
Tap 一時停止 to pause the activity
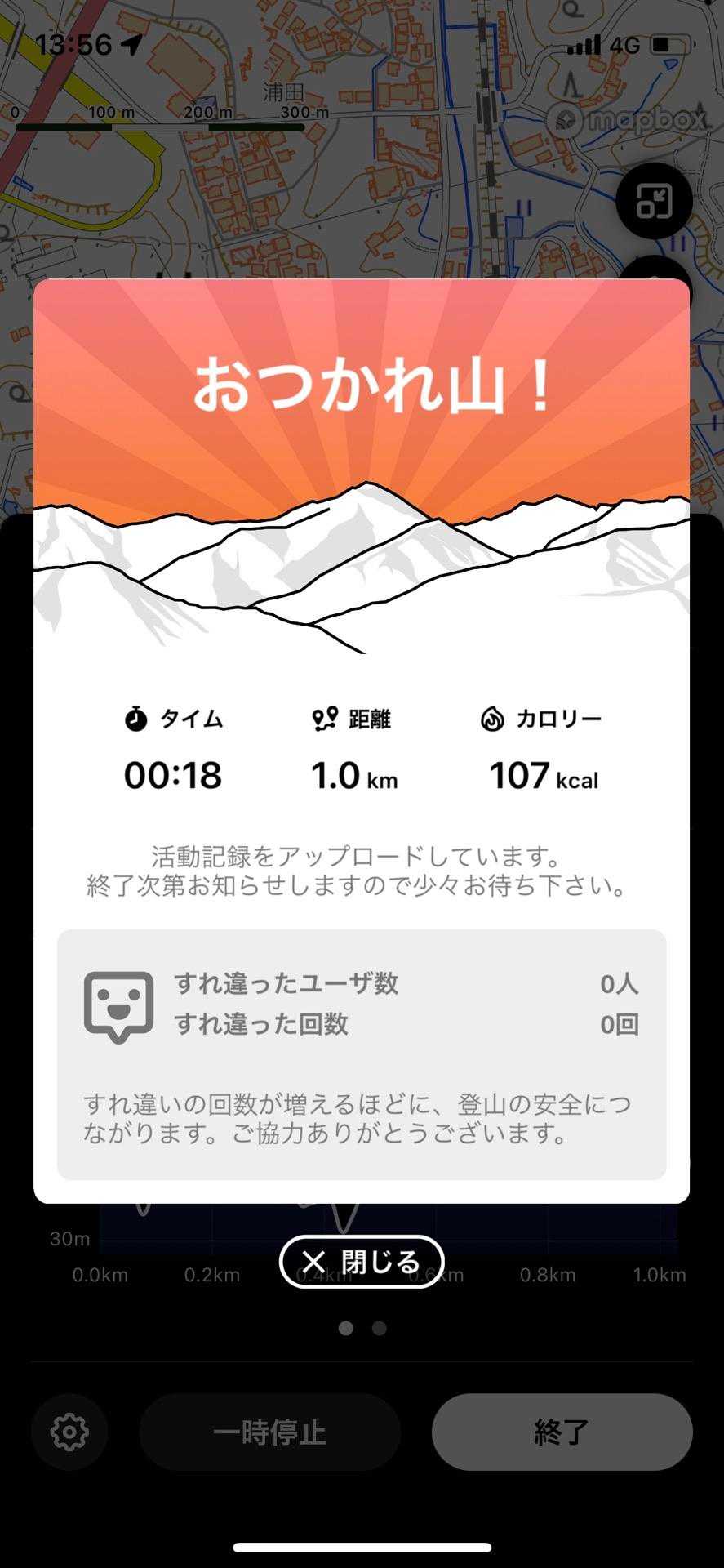click(x=269, y=1432)
